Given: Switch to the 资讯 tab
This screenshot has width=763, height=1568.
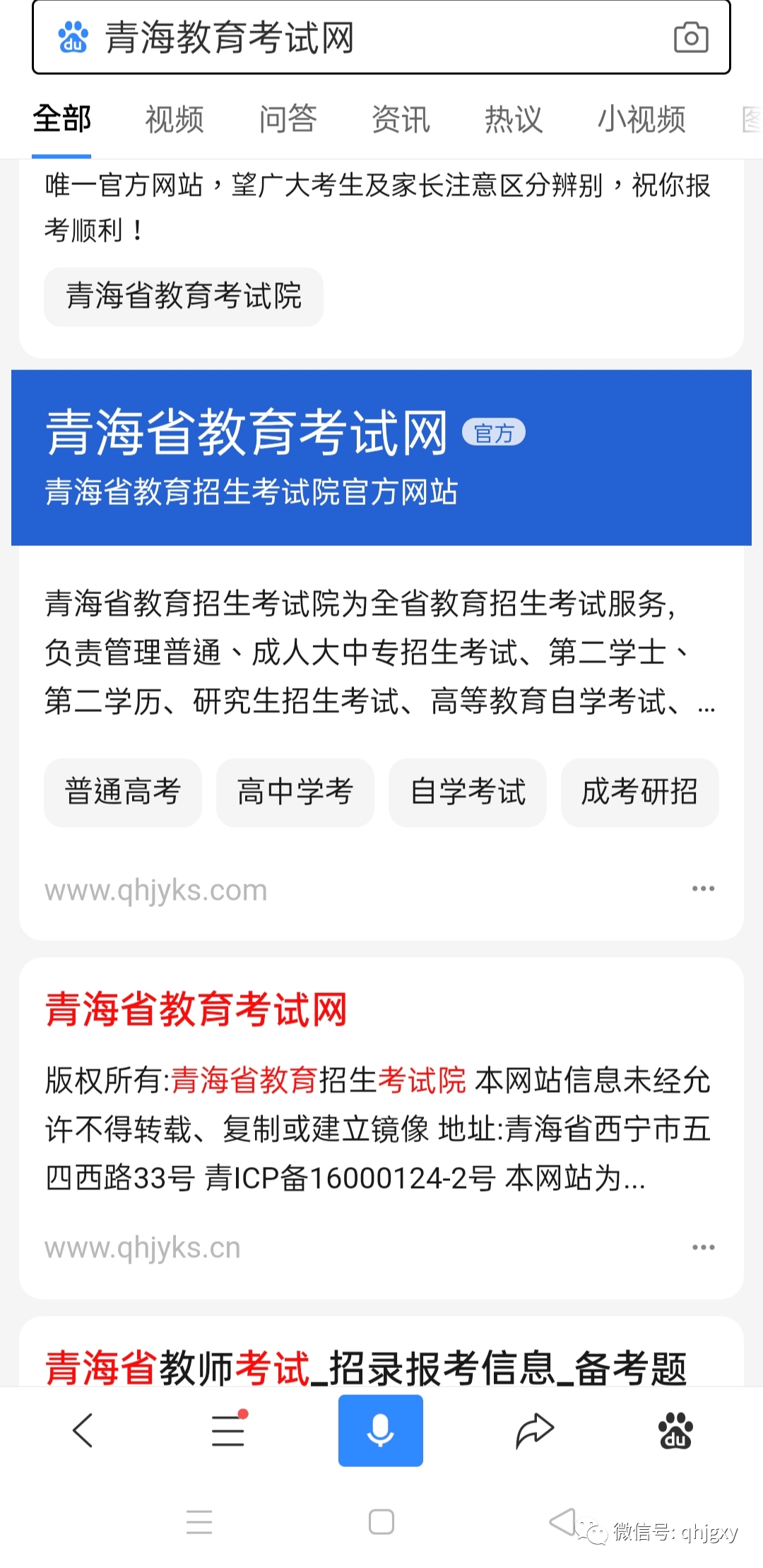Looking at the screenshot, I should tap(401, 119).
